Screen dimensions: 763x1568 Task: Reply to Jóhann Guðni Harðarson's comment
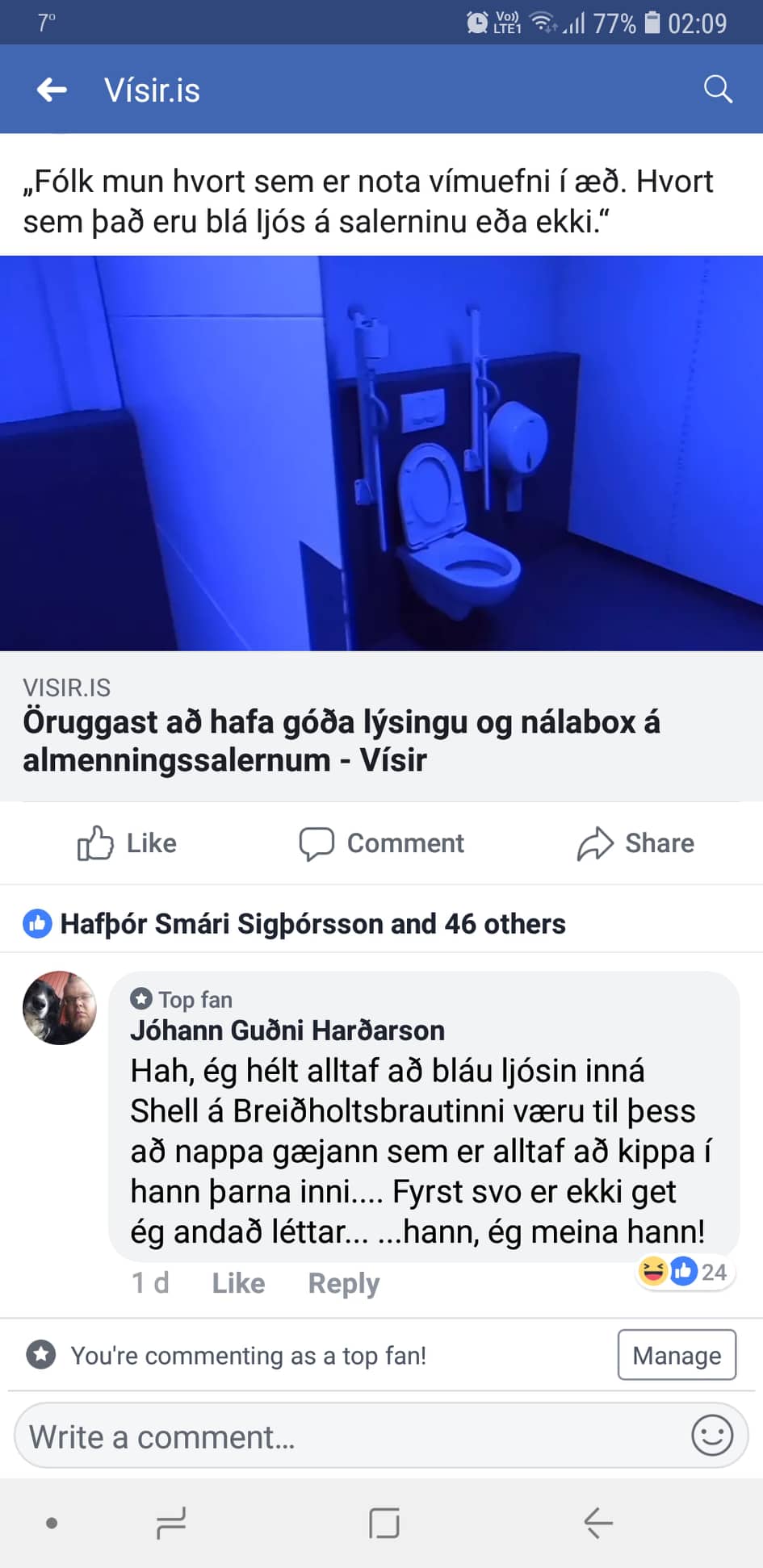343,1283
